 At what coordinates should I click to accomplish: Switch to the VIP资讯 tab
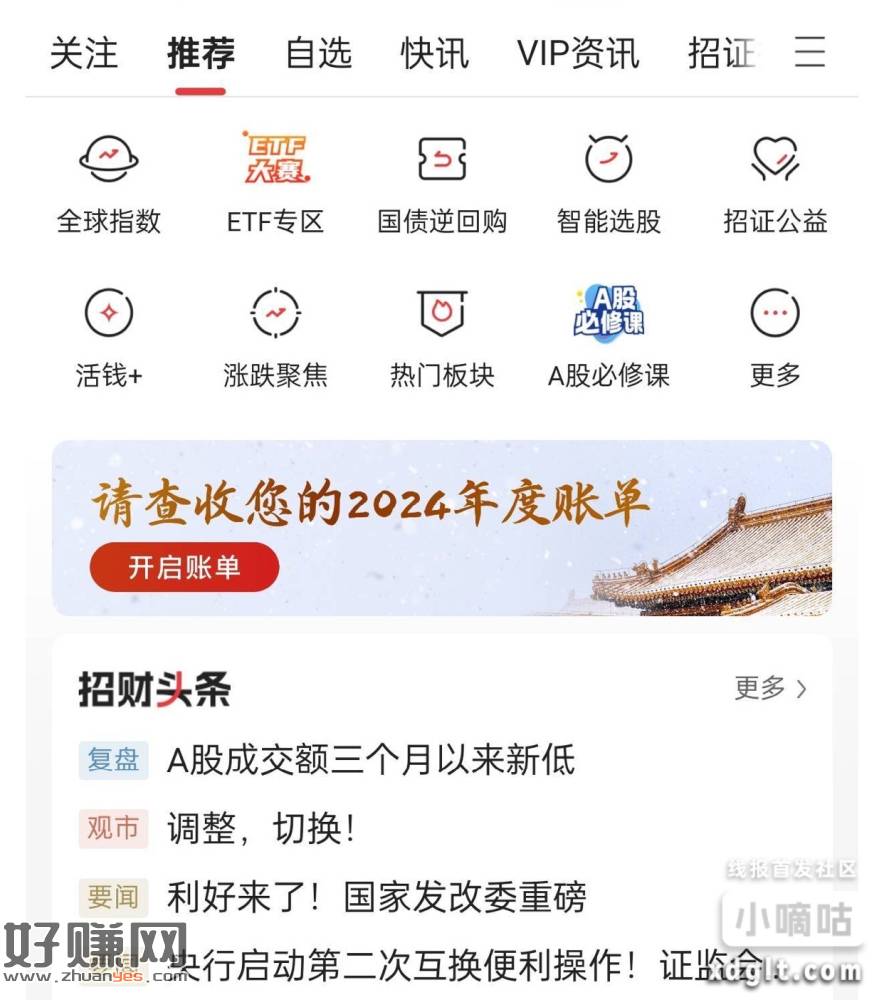[x=578, y=53]
